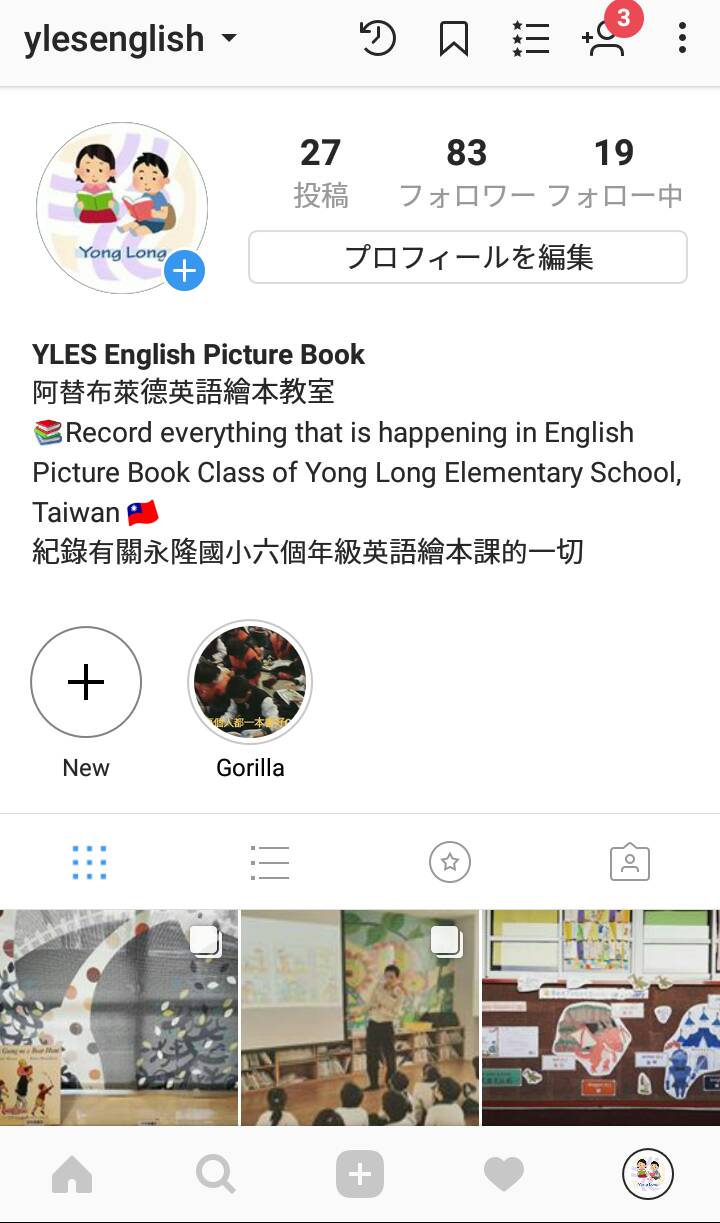The width and height of the screenshot is (720, 1223).
Task: Open the Gorilla story highlight
Action: click(250, 682)
